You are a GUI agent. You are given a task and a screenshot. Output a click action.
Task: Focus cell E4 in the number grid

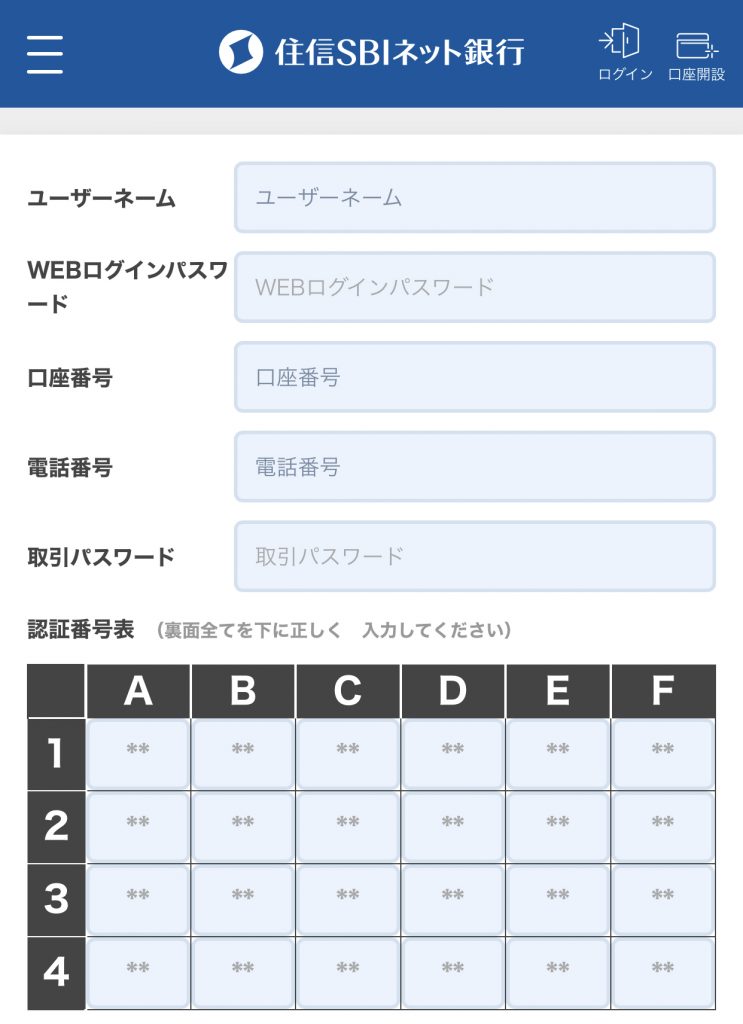(558, 973)
